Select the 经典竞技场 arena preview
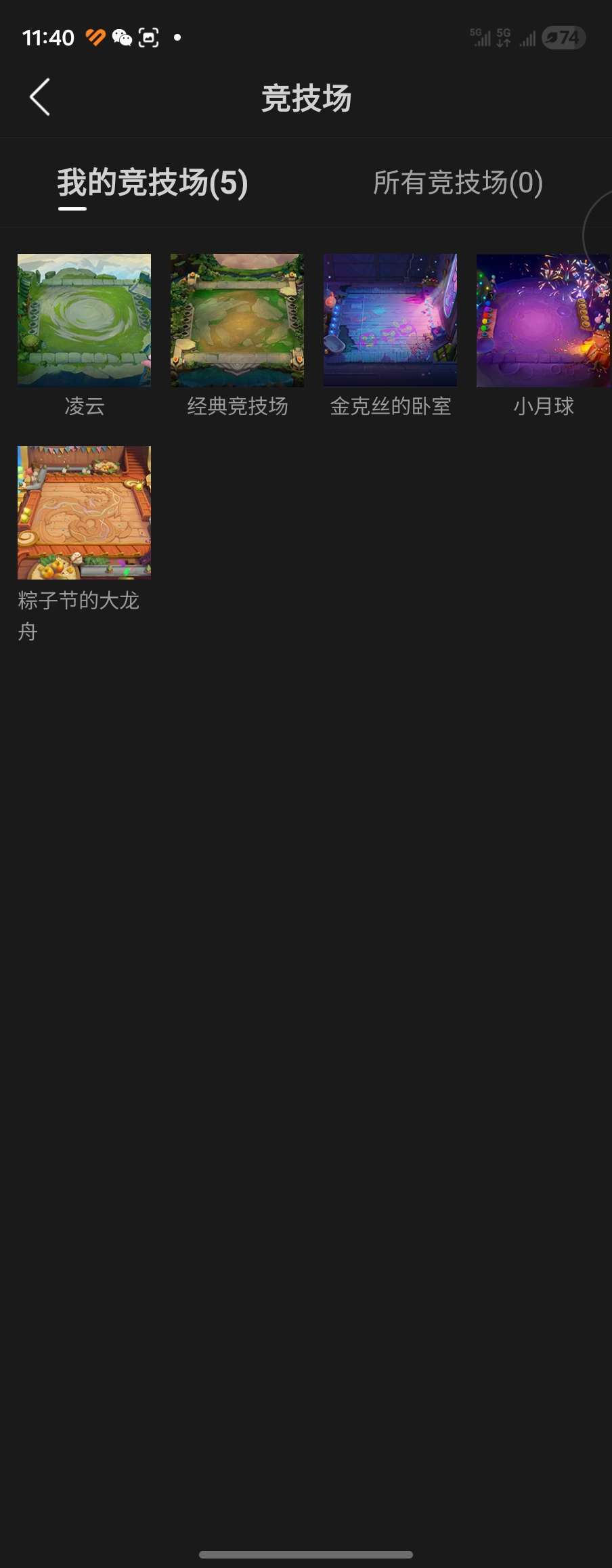Screen dimensions: 612x1568 [237, 320]
